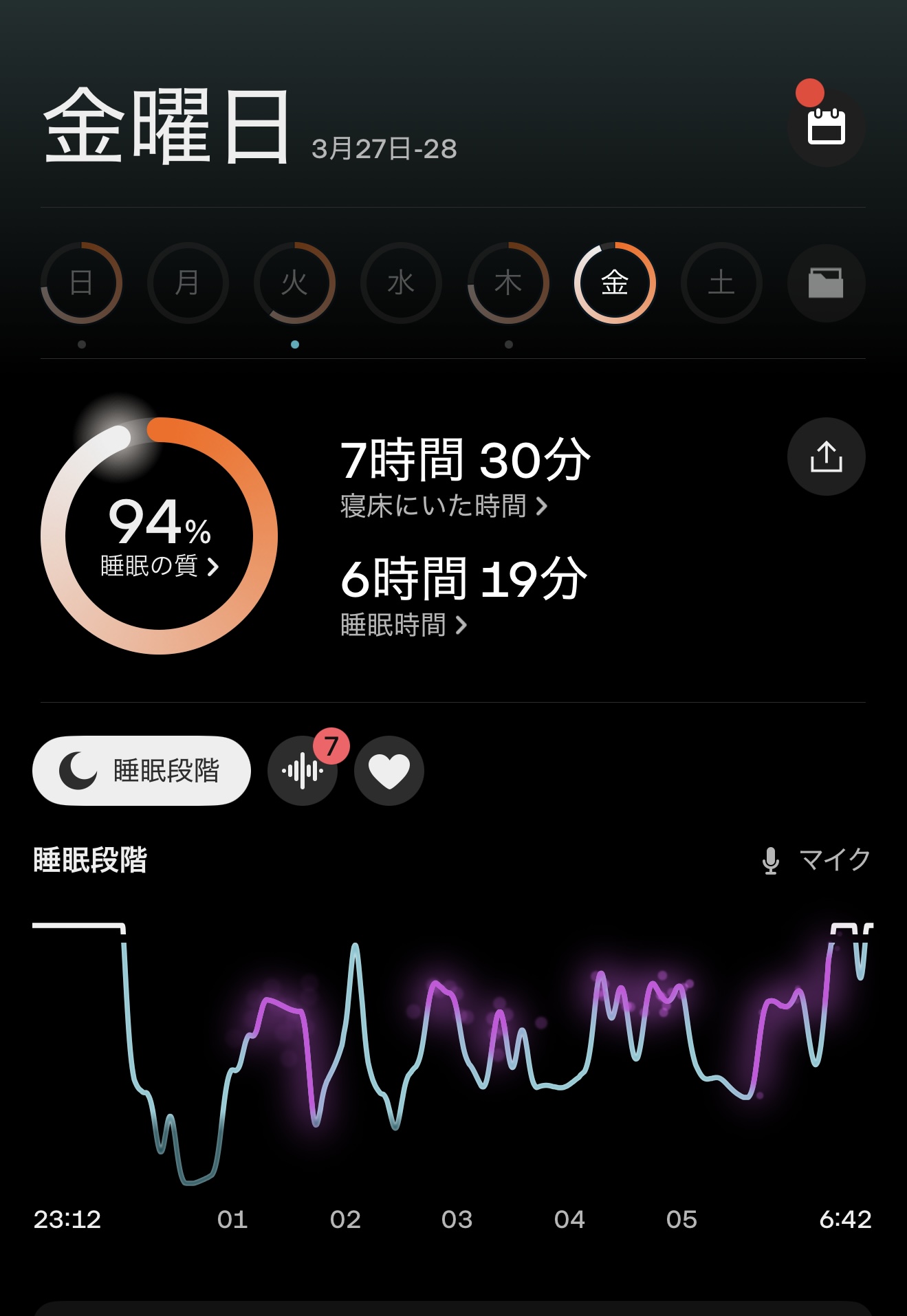
Task: Select Monday (月) in the week row
Action: (188, 283)
